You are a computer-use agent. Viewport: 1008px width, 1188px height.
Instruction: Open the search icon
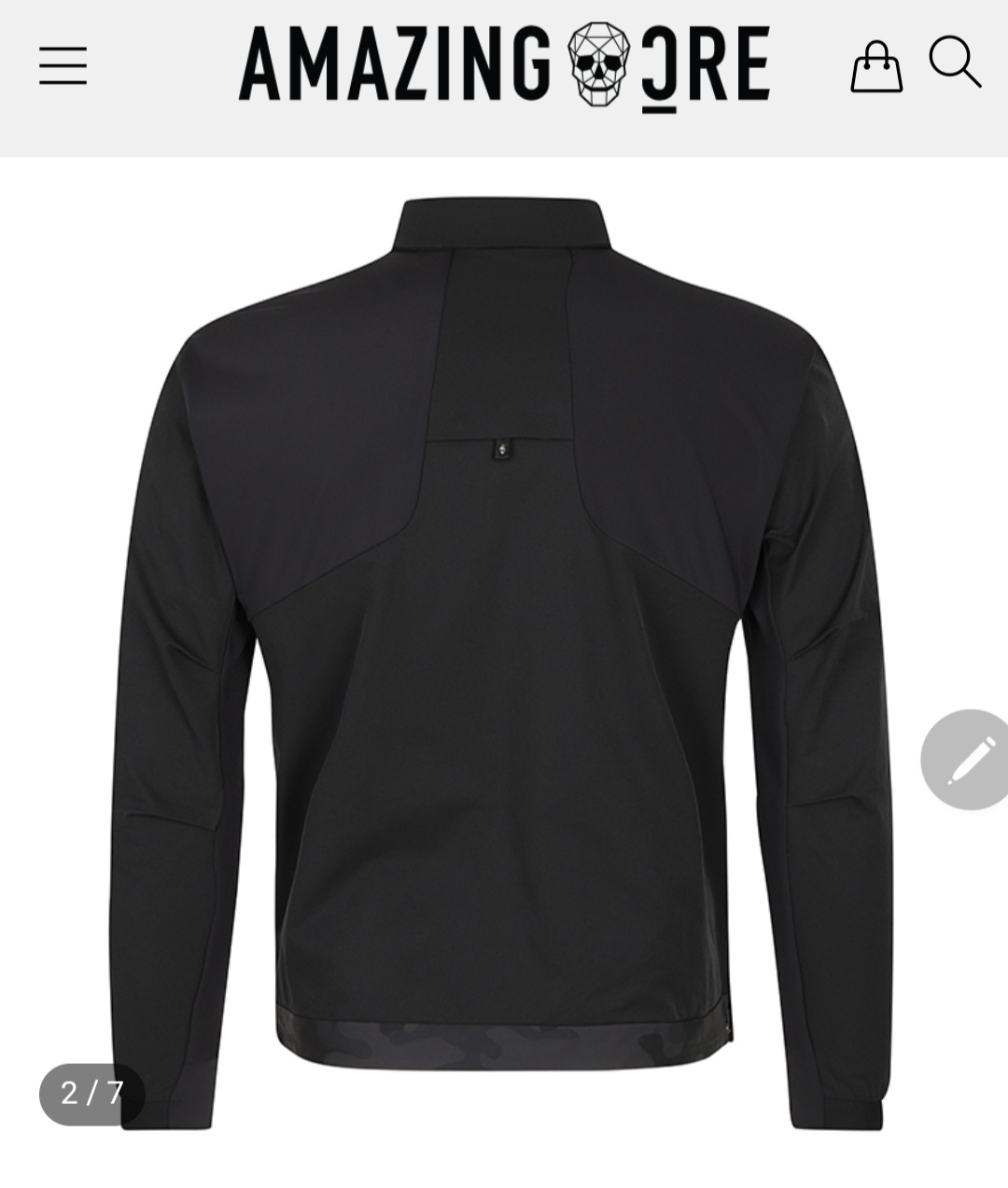(x=954, y=63)
